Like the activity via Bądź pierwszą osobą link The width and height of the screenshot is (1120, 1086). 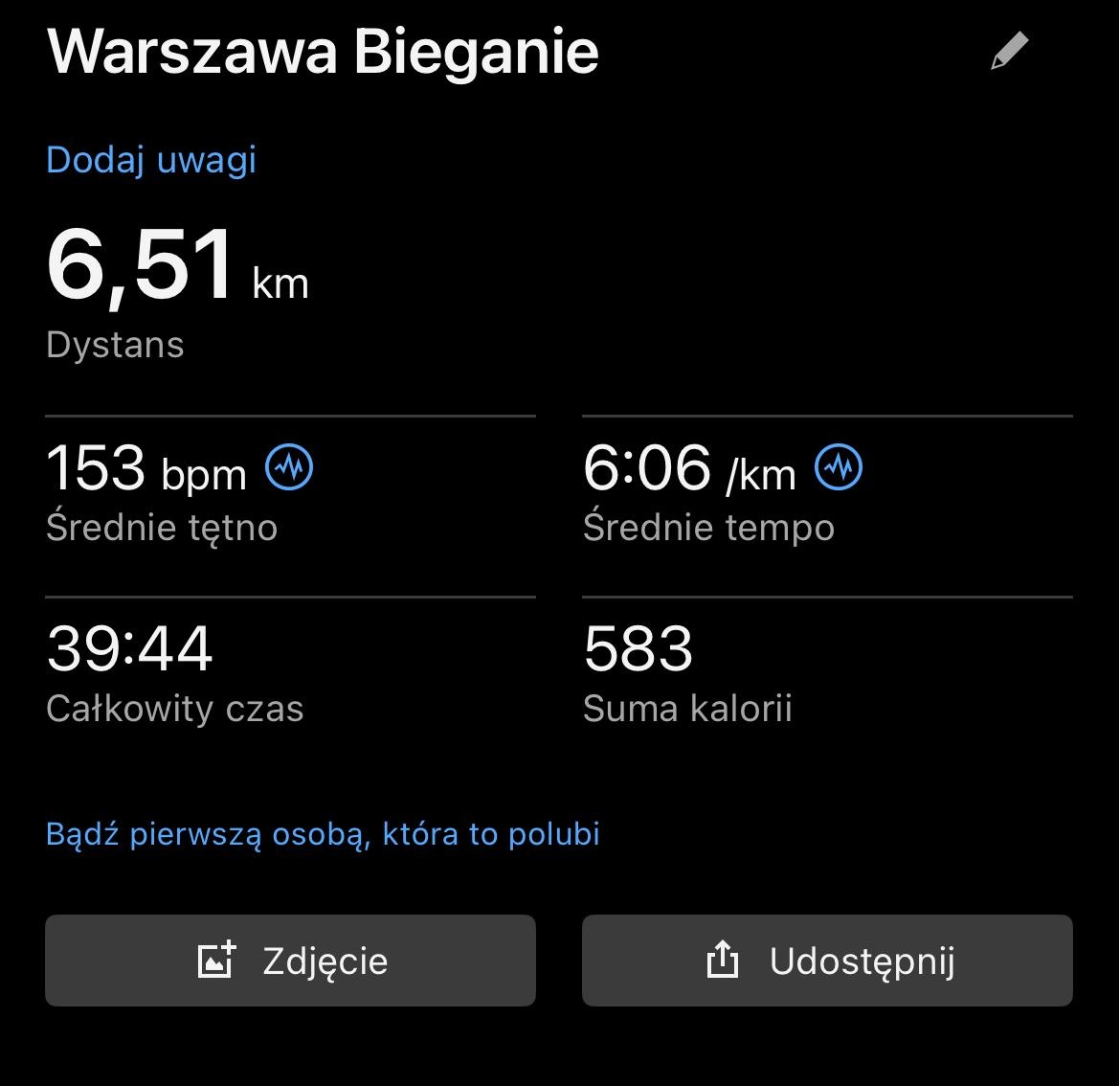pos(323,834)
